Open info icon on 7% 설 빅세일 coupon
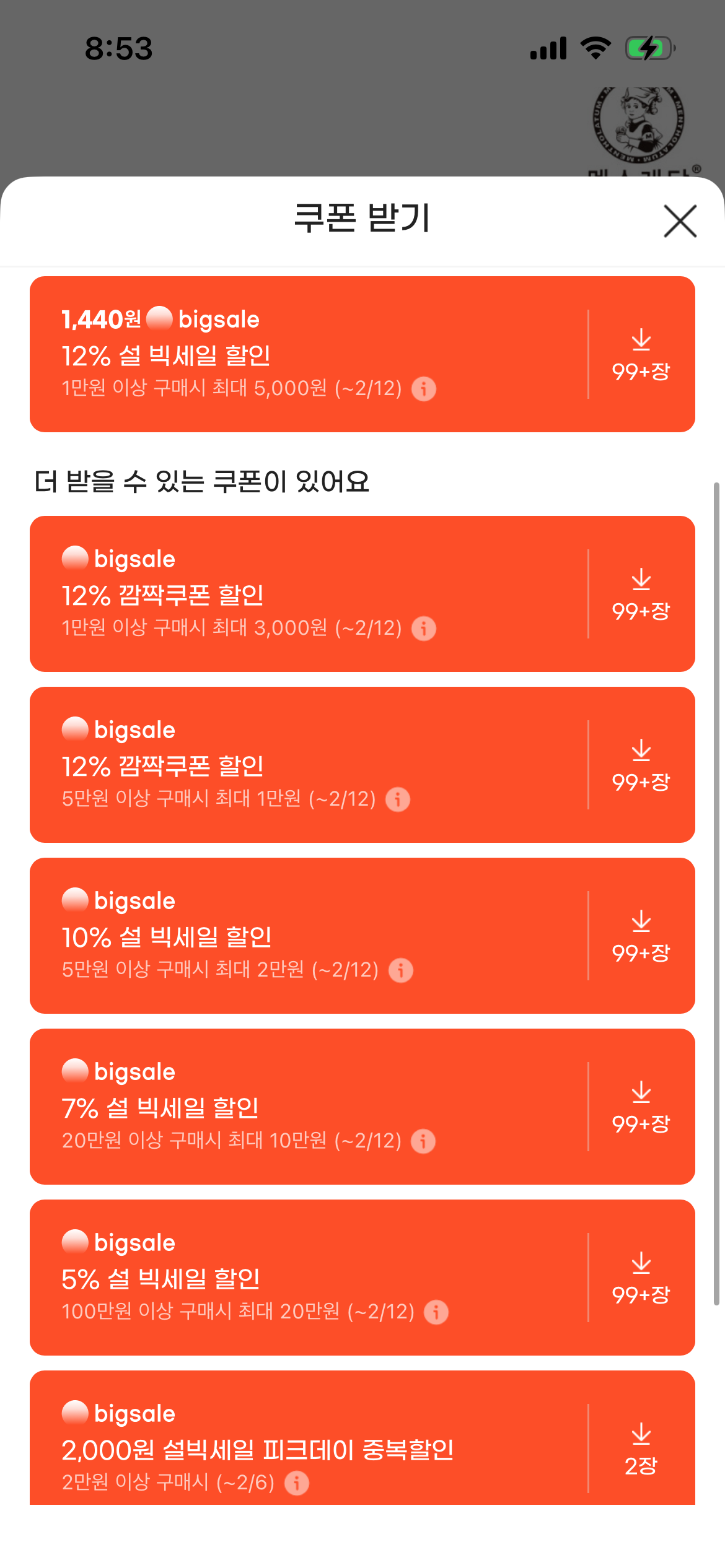This screenshot has height=1568, width=725. click(424, 1141)
